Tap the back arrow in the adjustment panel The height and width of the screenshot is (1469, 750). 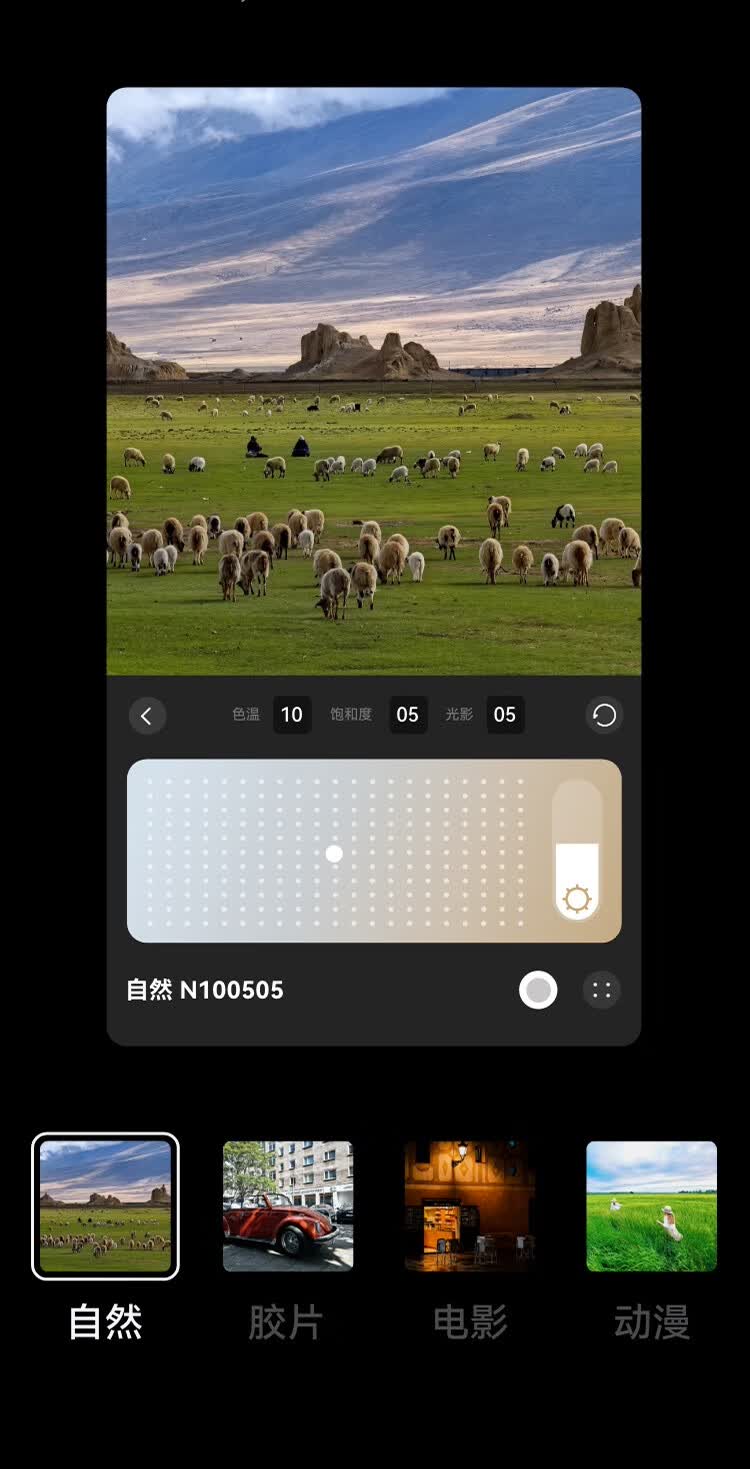tap(147, 715)
